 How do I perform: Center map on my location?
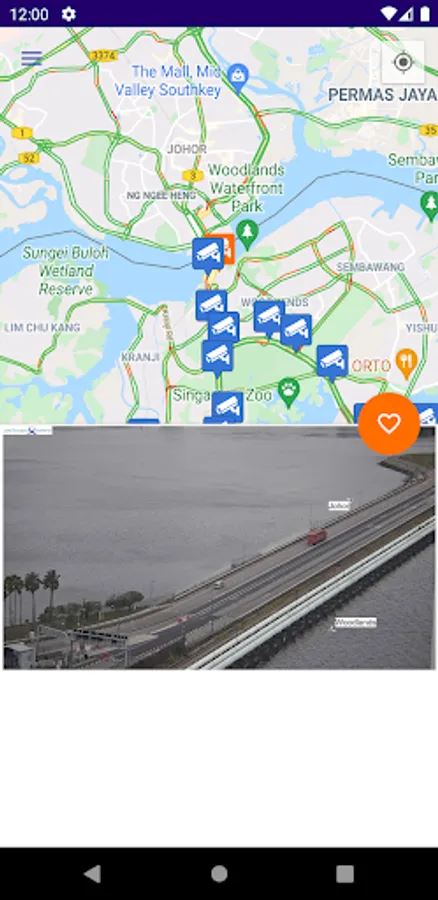pyautogui.click(x=403, y=62)
